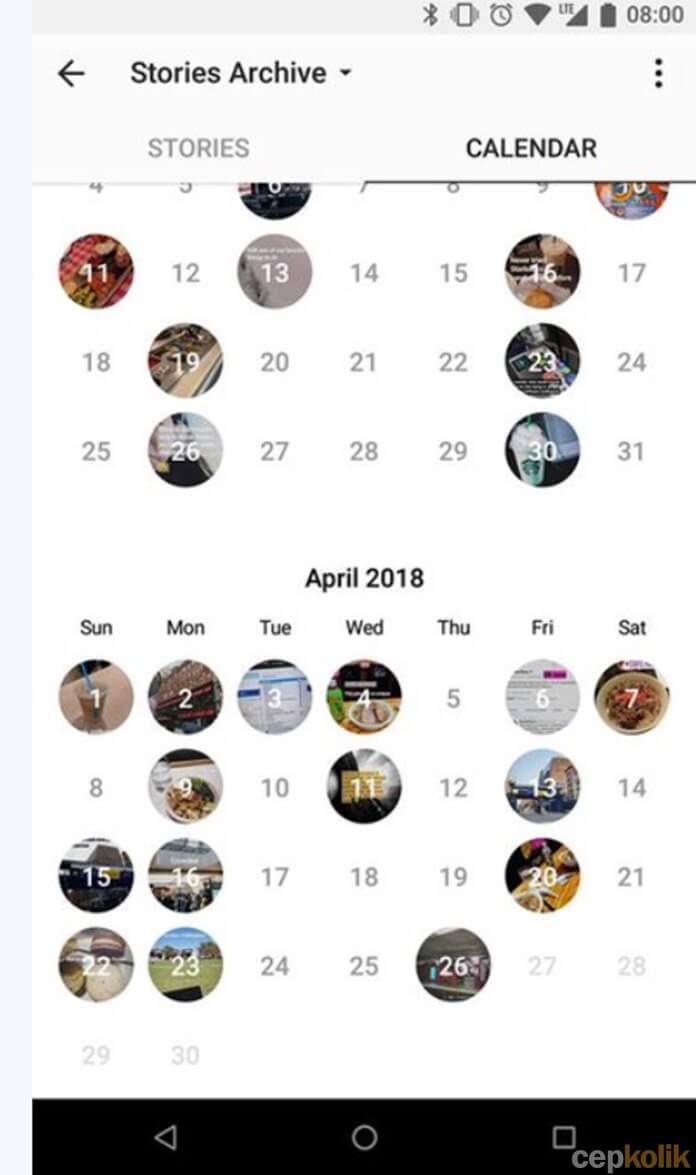Open recent apps from navigation bar
Viewport: 696px width, 1175px height.
[x=563, y=1138]
